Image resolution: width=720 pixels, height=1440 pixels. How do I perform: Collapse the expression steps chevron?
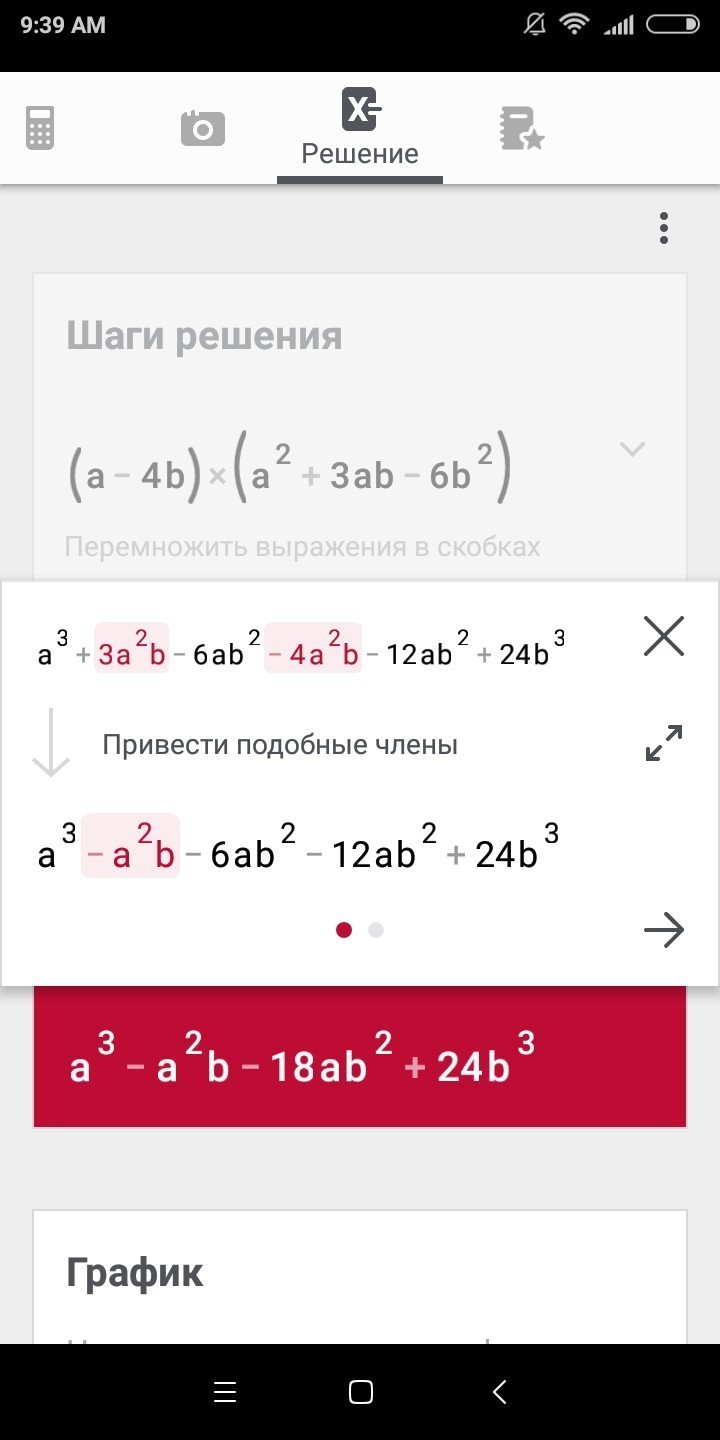[632, 449]
